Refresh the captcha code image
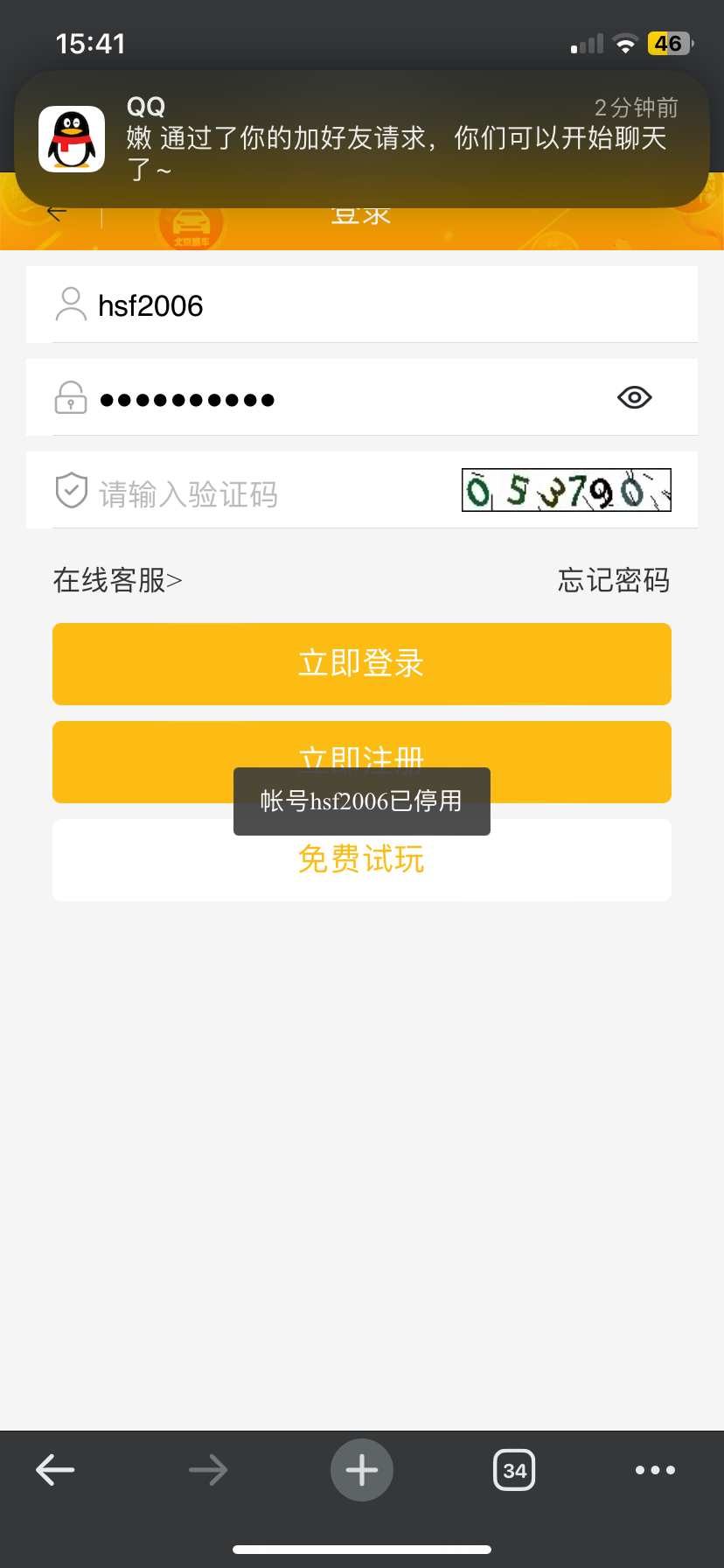Screen dimensions: 724x1568 tap(566, 491)
